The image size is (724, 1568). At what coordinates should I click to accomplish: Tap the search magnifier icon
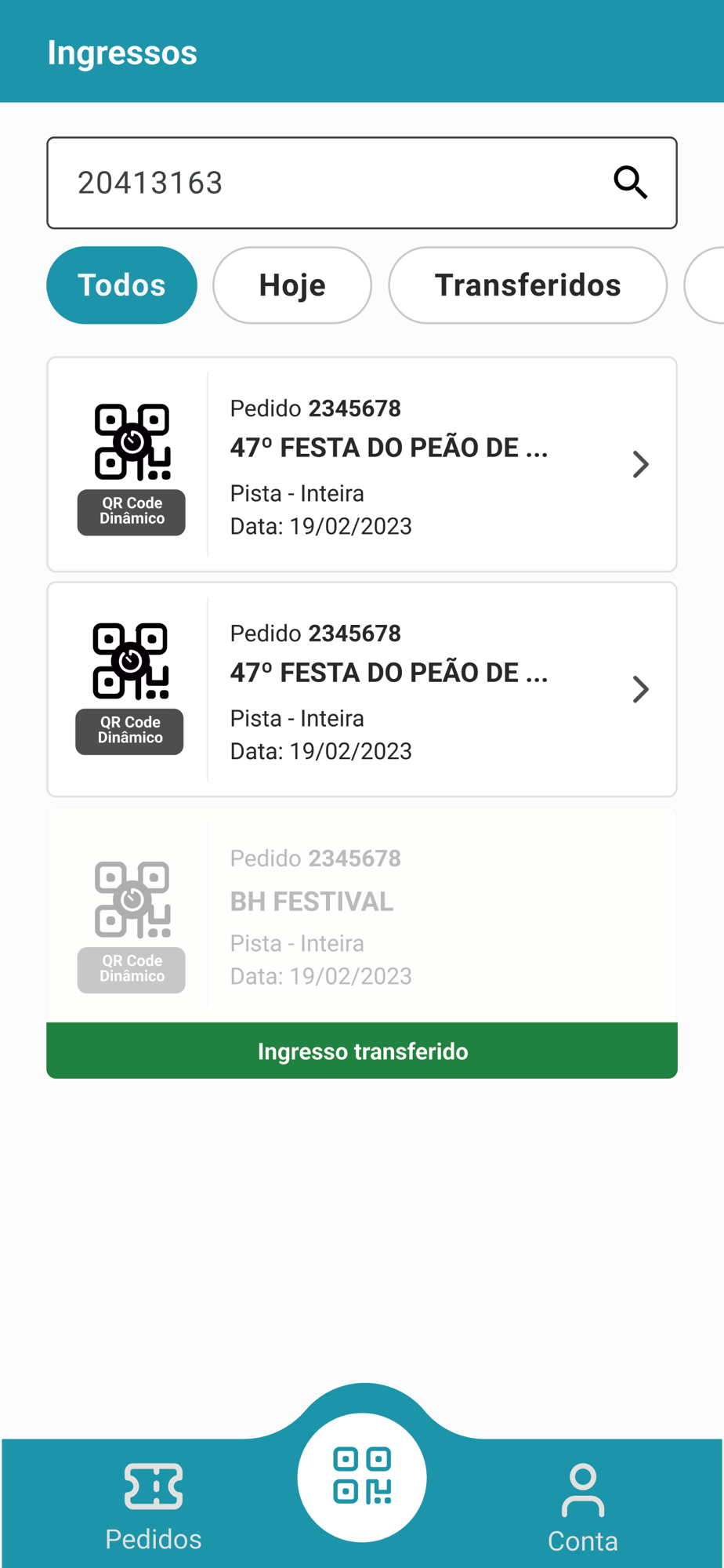point(630,183)
